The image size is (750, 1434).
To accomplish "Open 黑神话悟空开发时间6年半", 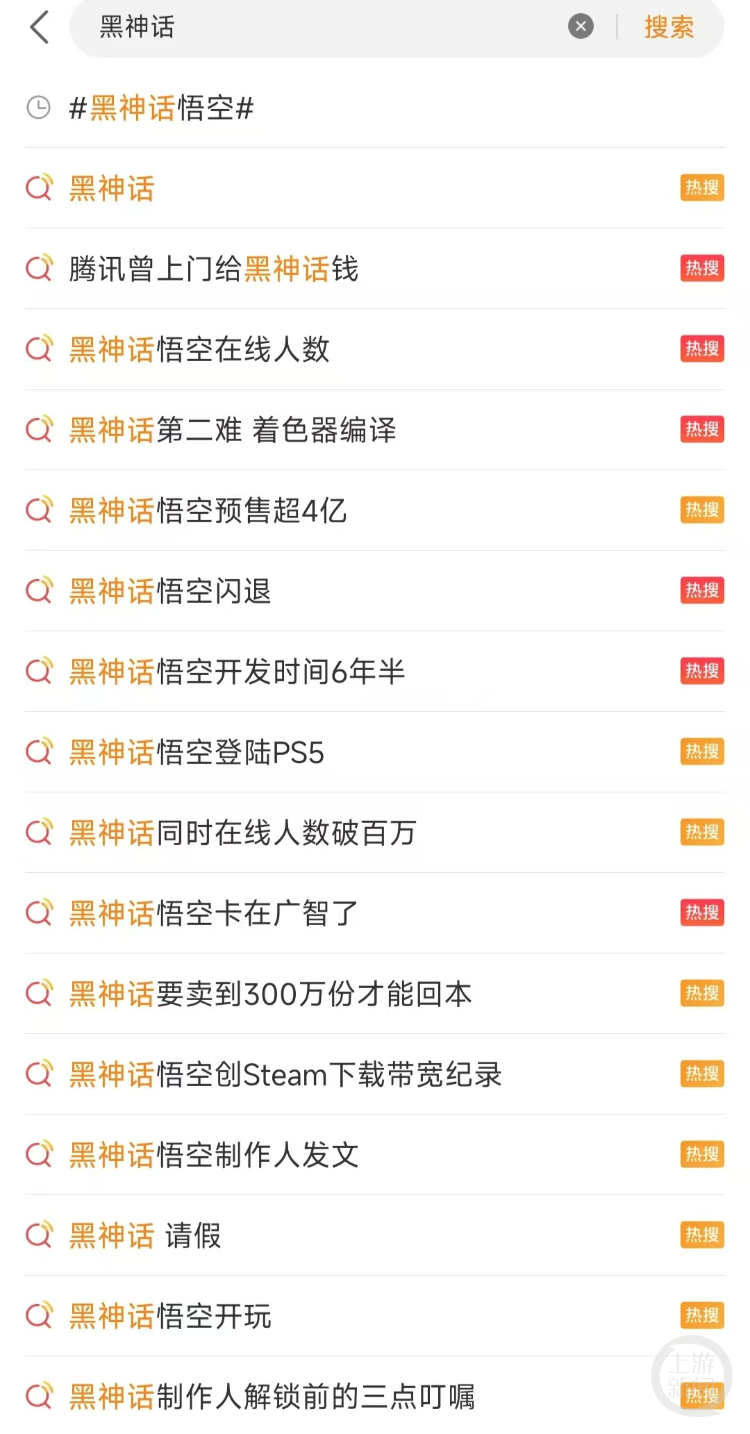I will tap(375, 671).
